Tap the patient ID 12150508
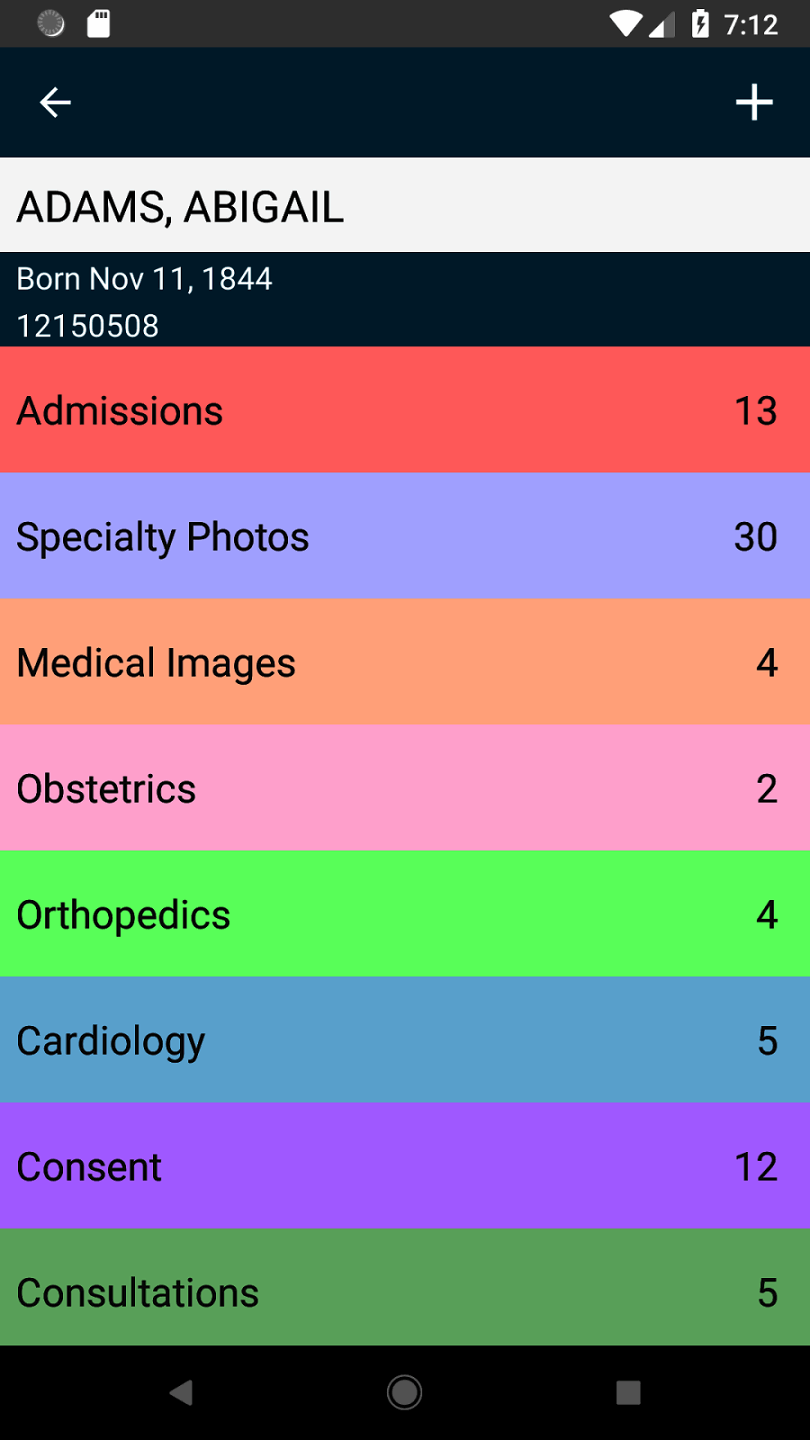The image size is (810, 1440). pyautogui.click(x=86, y=325)
